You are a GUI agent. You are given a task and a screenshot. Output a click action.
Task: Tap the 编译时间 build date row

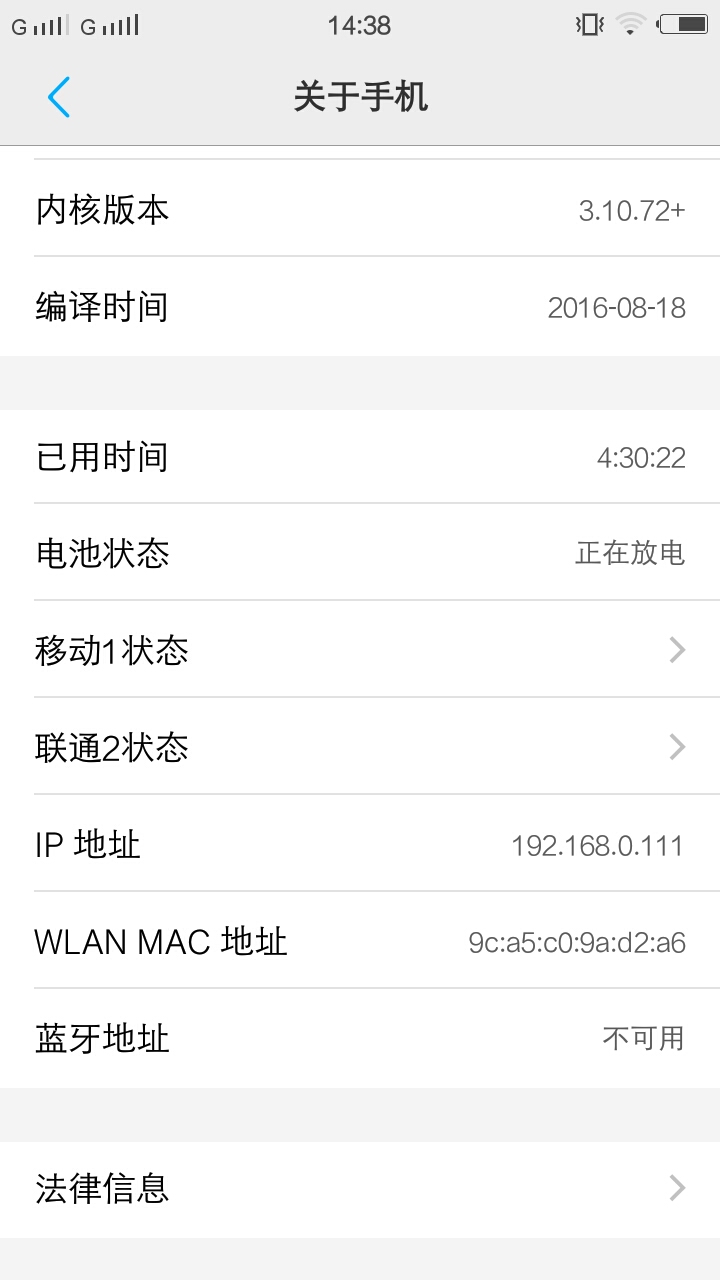[360, 307]
